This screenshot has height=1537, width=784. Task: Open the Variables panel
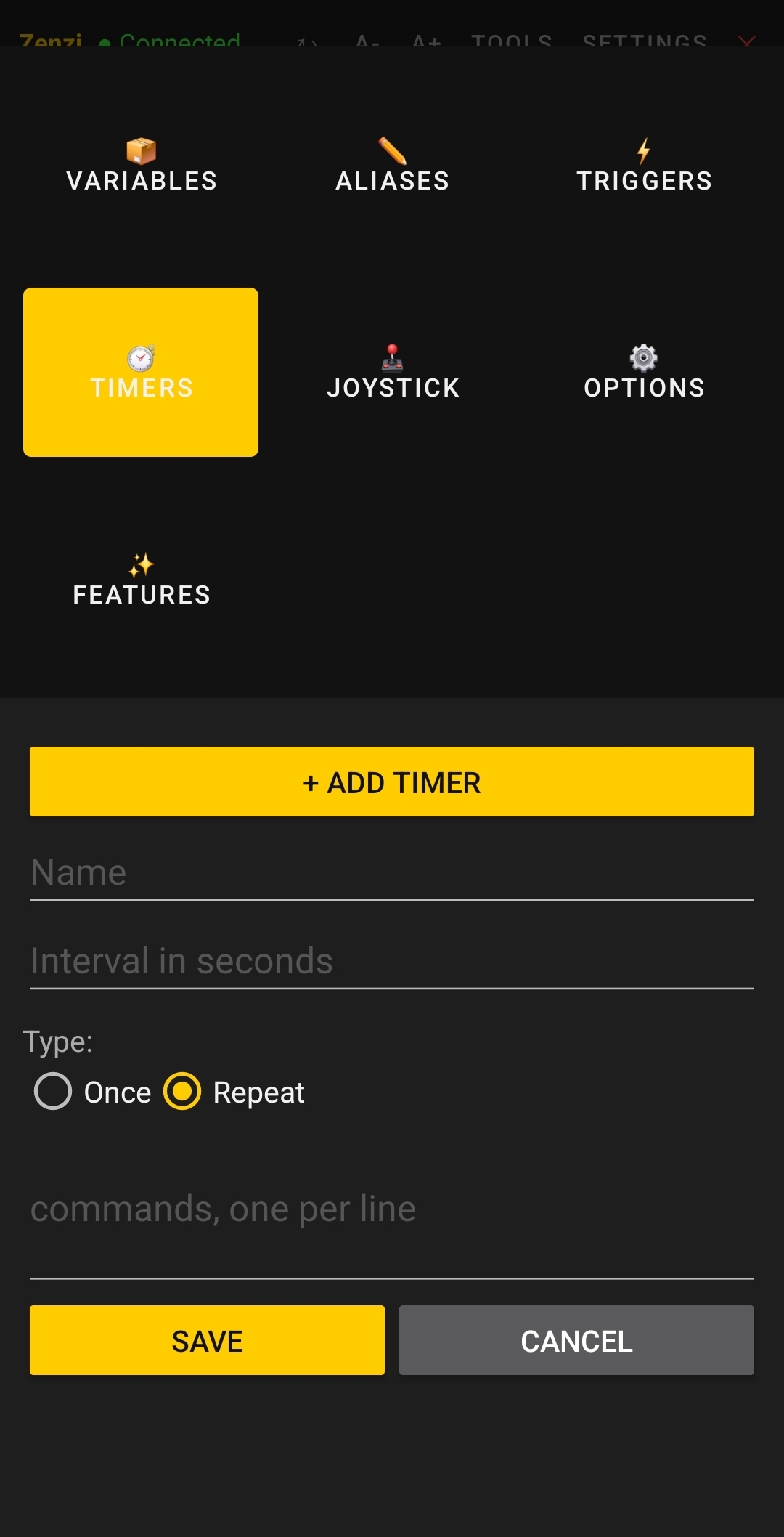[x=140, y=164]
